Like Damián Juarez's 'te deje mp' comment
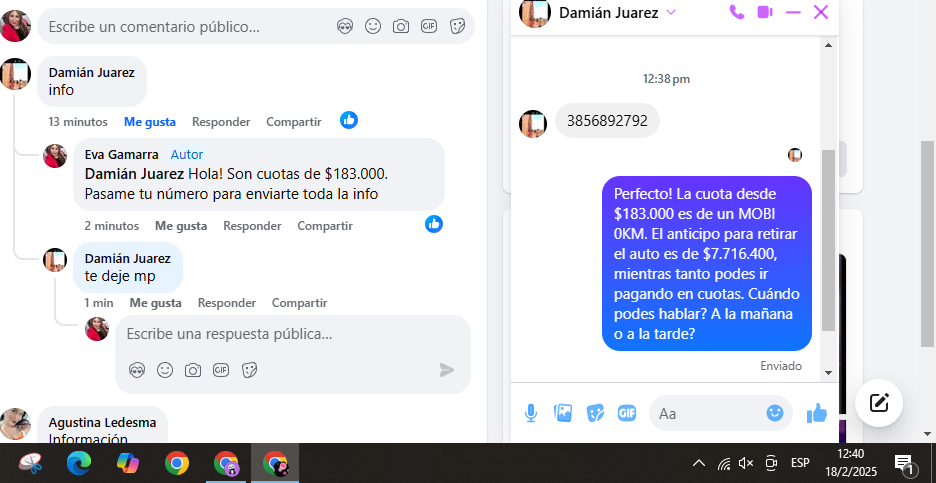The width and height of the screenshot is (936, 483). 155,303
